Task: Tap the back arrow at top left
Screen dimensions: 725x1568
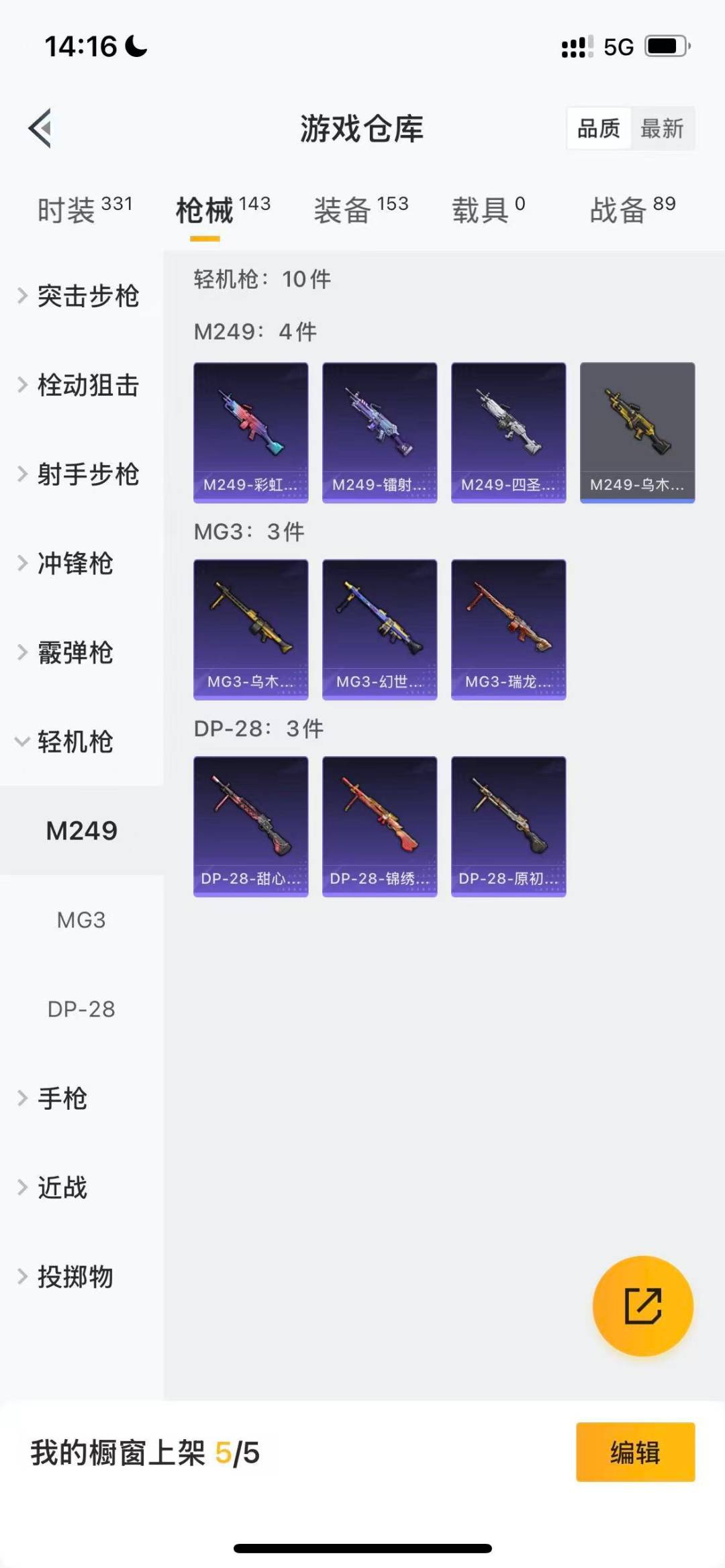Action: point(40,129)
